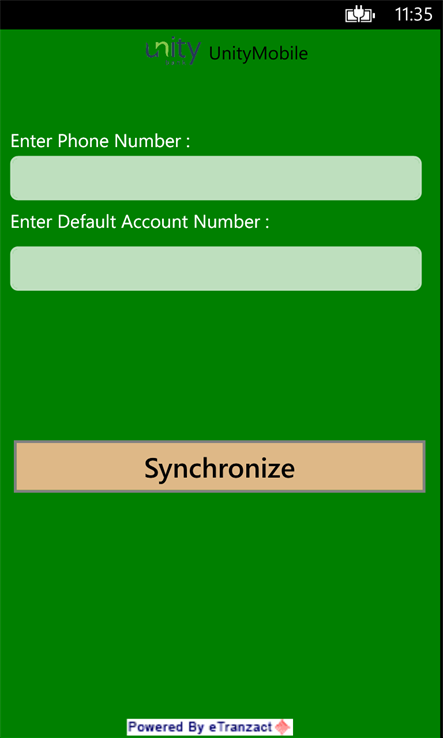
Task: Tap the Default Account Number field
Action: (216, 268)
